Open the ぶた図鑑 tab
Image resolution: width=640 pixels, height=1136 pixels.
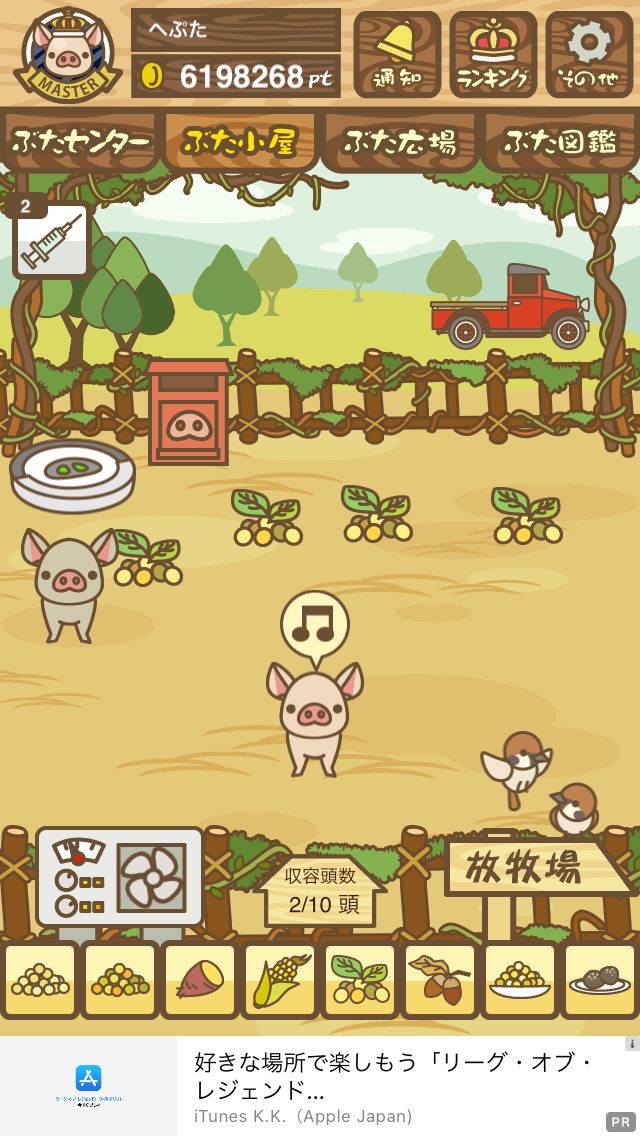click(x=560, y=141)
